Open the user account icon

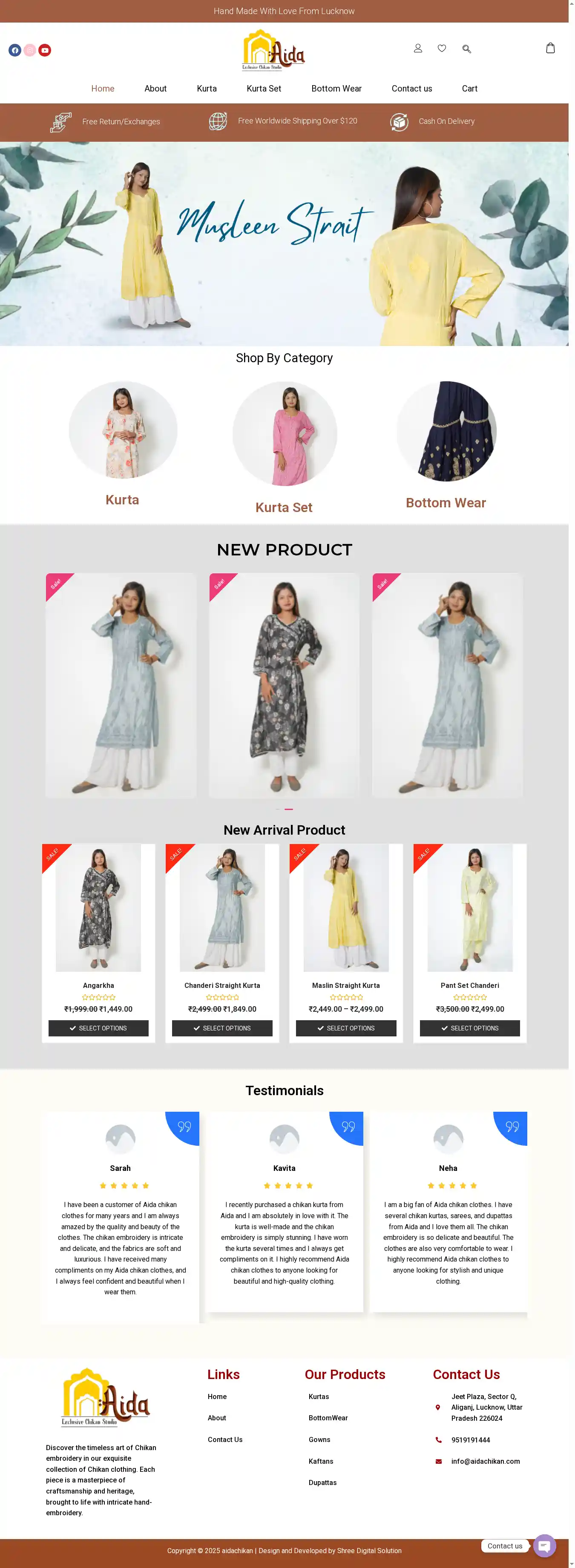point(418,48)
